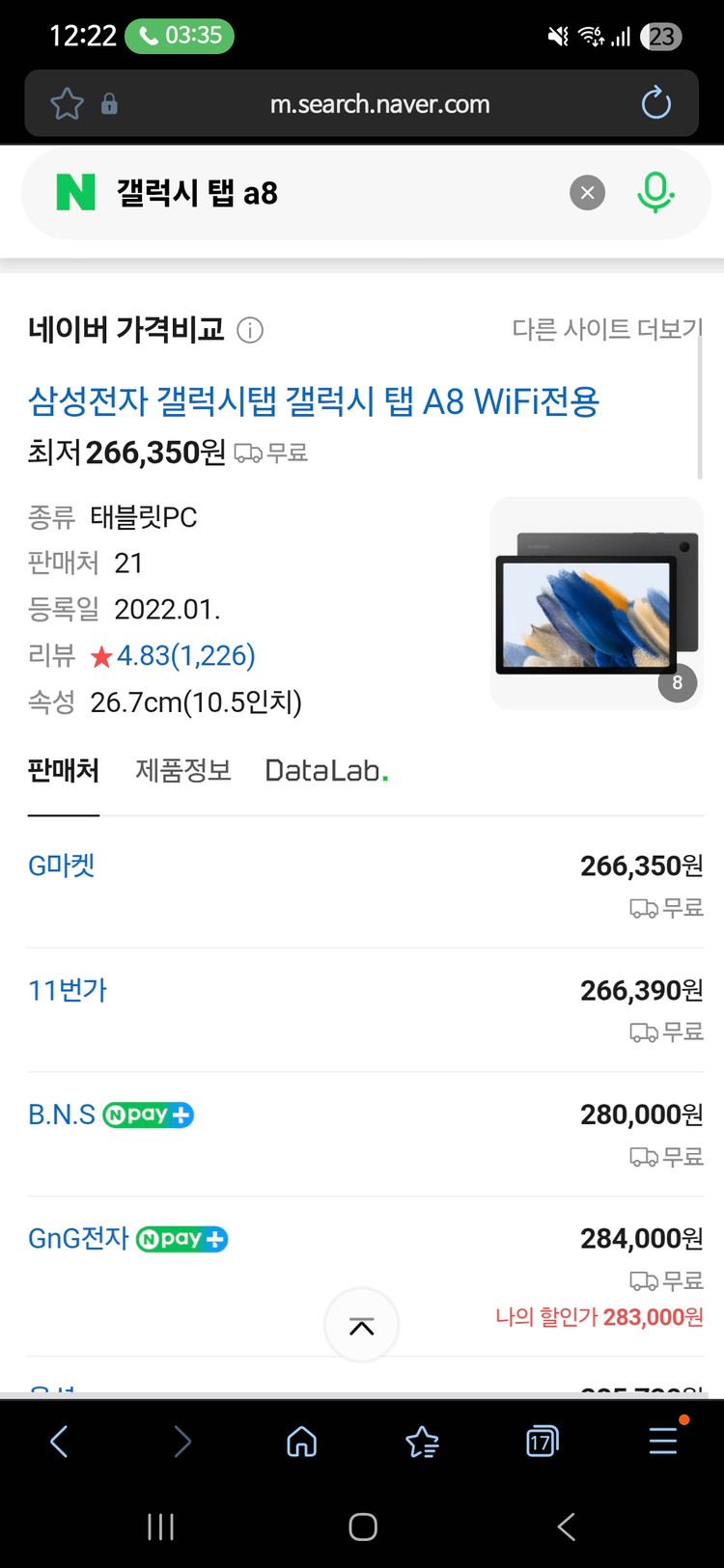
Task: Open the browser home icon in bottom bar
Action: (300, 1441)
